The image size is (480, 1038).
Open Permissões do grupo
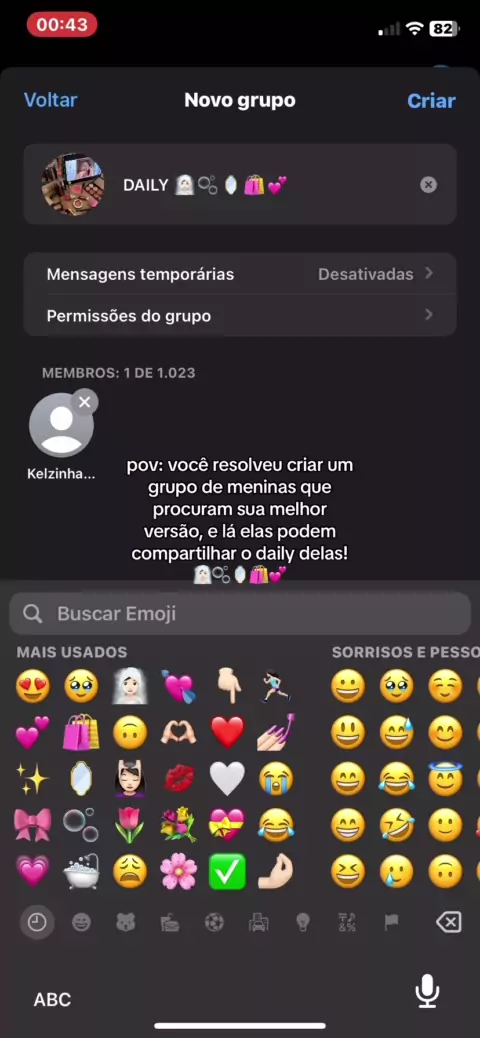[240, 316]
